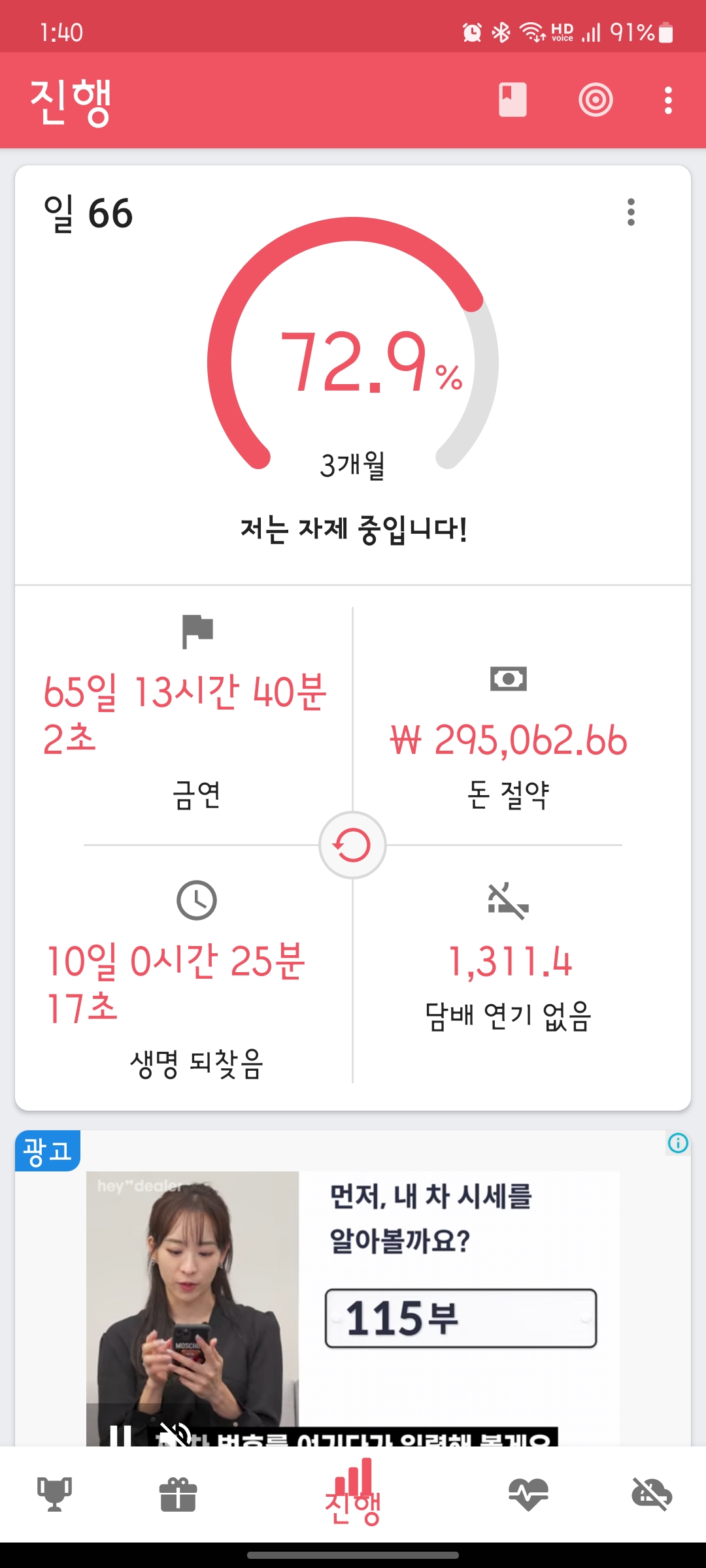
Task: Unmute the ad video sound
Action: pos(175,1435)
